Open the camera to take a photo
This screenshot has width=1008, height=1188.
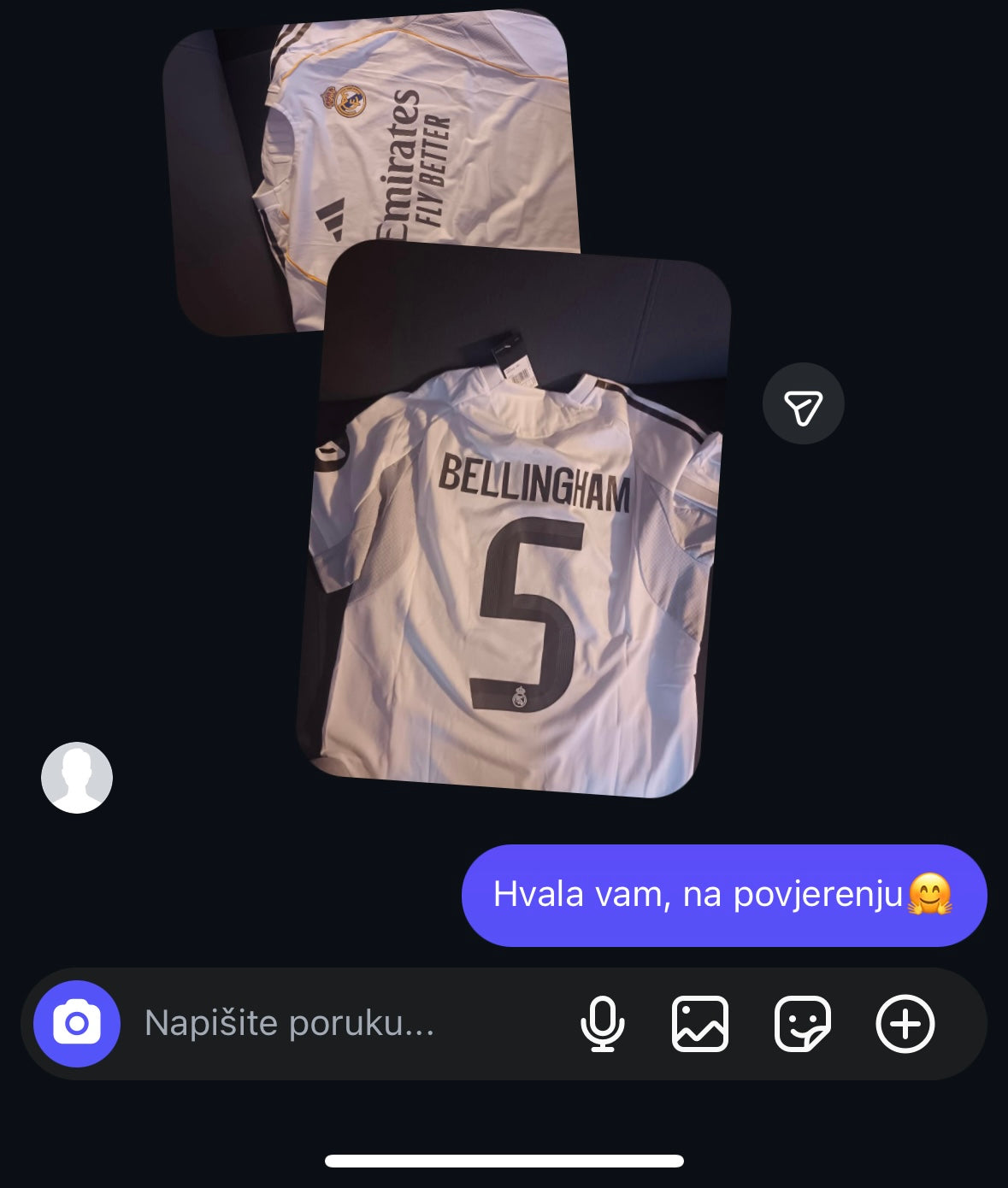[x=77, y=1023]
